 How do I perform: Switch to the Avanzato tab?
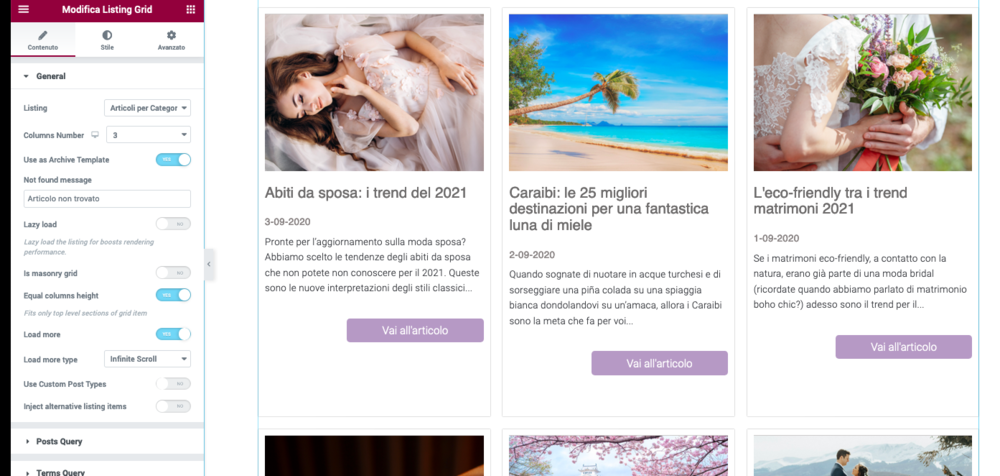tap(171, 40)
